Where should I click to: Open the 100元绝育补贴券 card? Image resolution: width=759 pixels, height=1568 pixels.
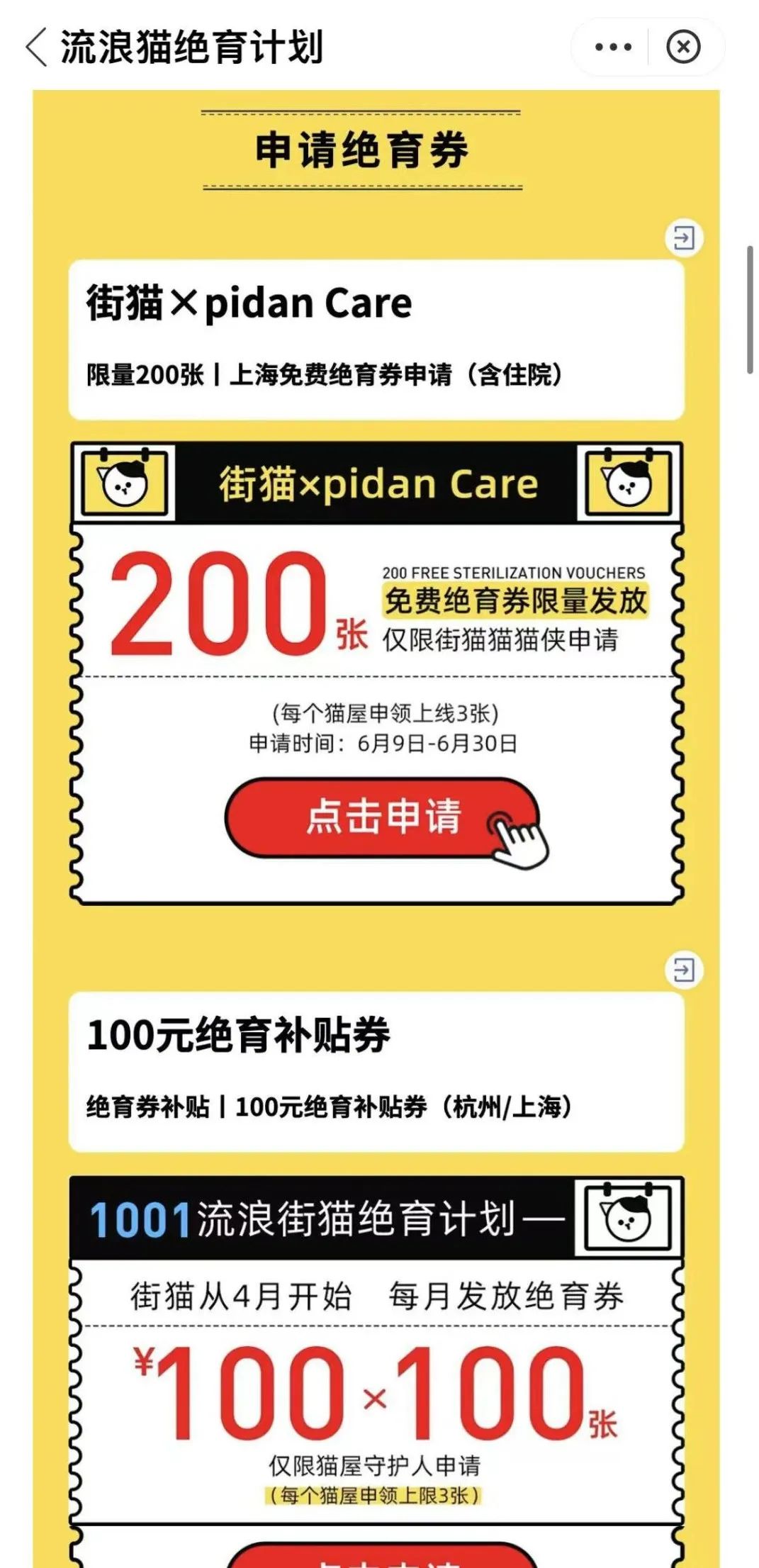point(376,1070)
